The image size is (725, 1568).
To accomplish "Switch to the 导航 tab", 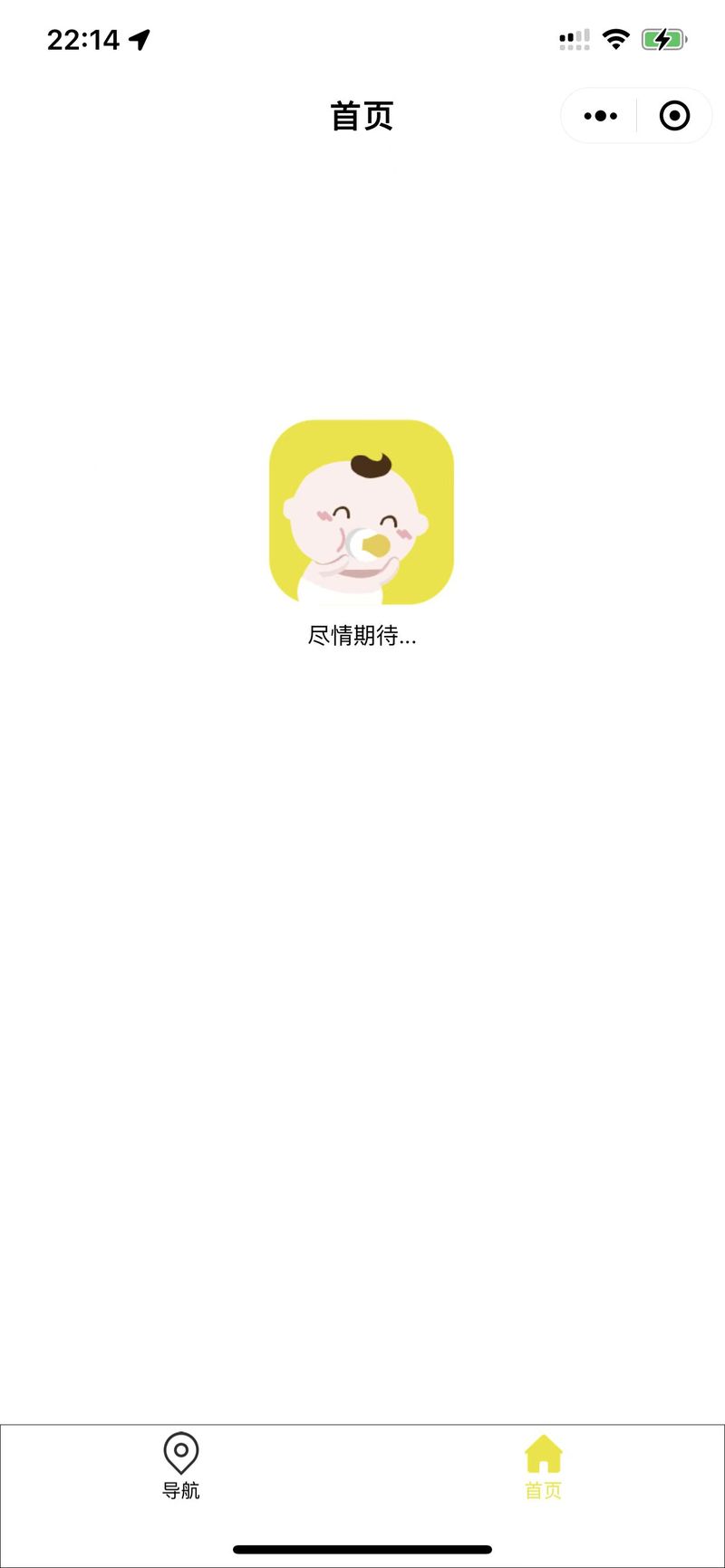I will [x=181, y=1467].
